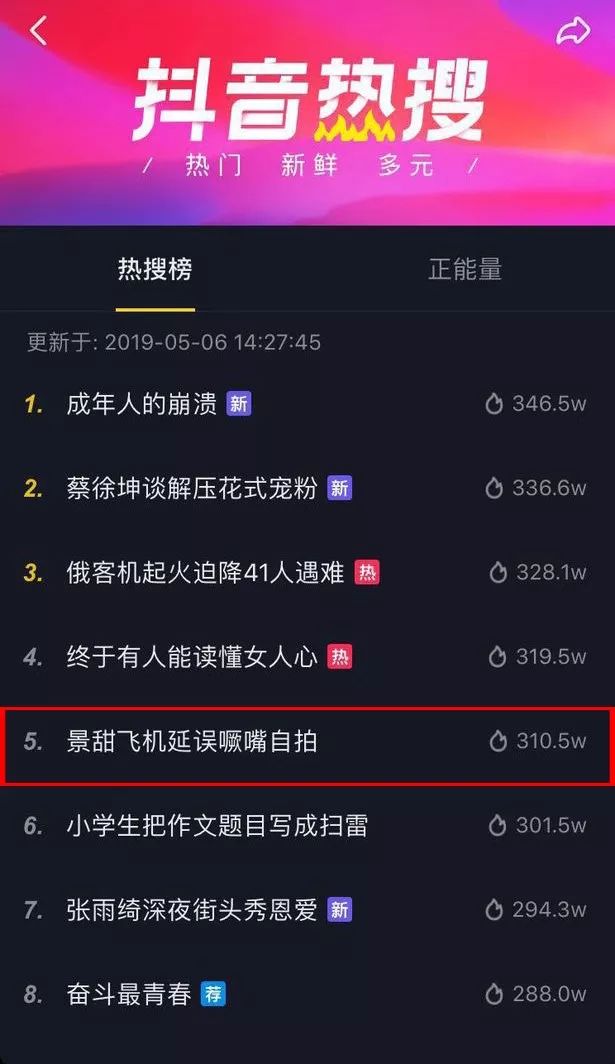615x1064 pixels.
Task: Open the topic 成年人的崩溃
Action: point(141,404)
